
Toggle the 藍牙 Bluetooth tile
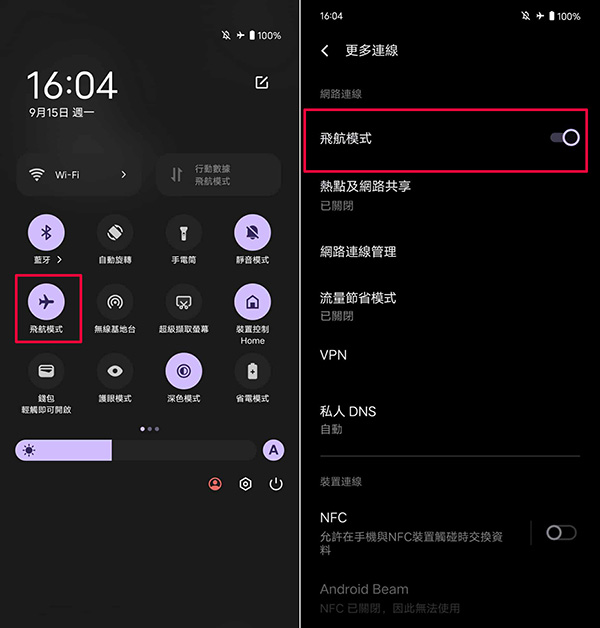click(x=46, y=233)
